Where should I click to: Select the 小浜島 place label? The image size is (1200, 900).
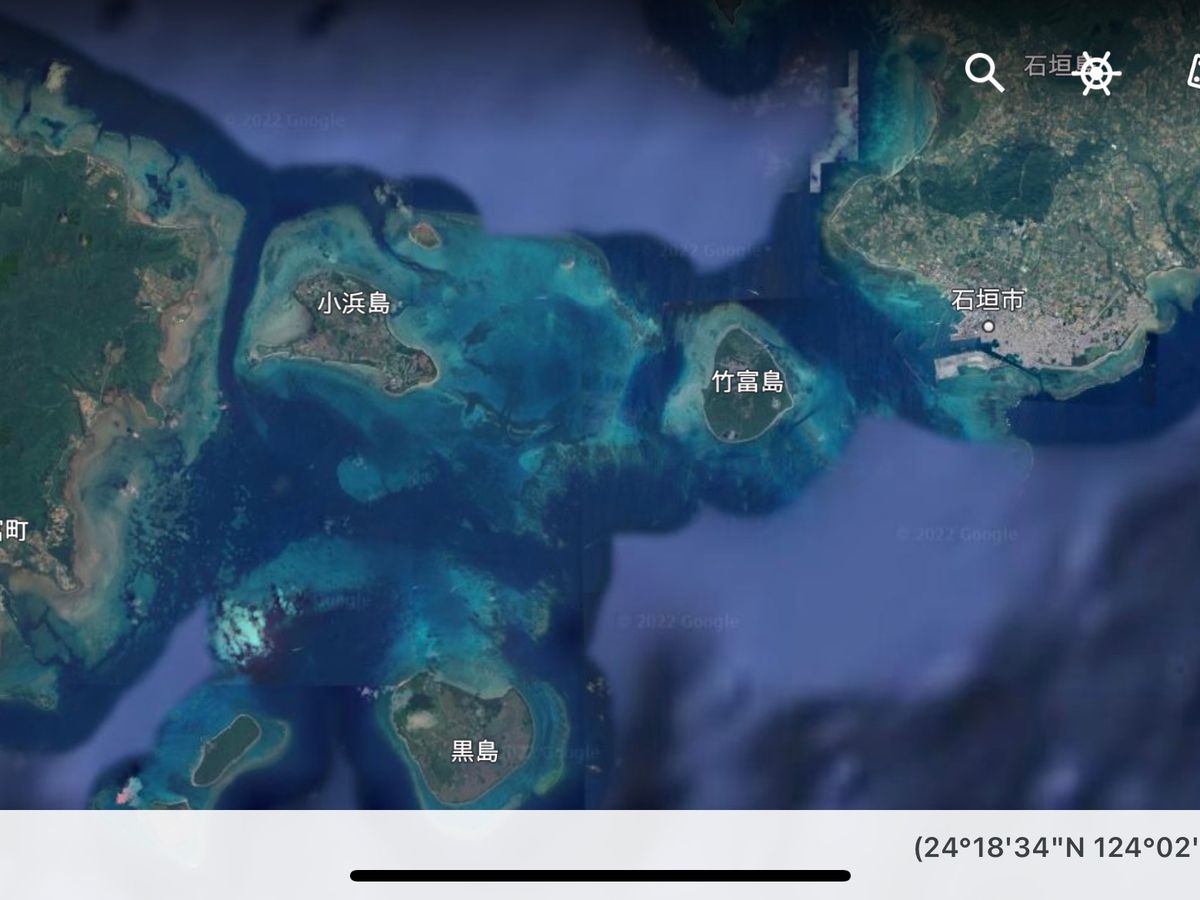tap(353, 304)
